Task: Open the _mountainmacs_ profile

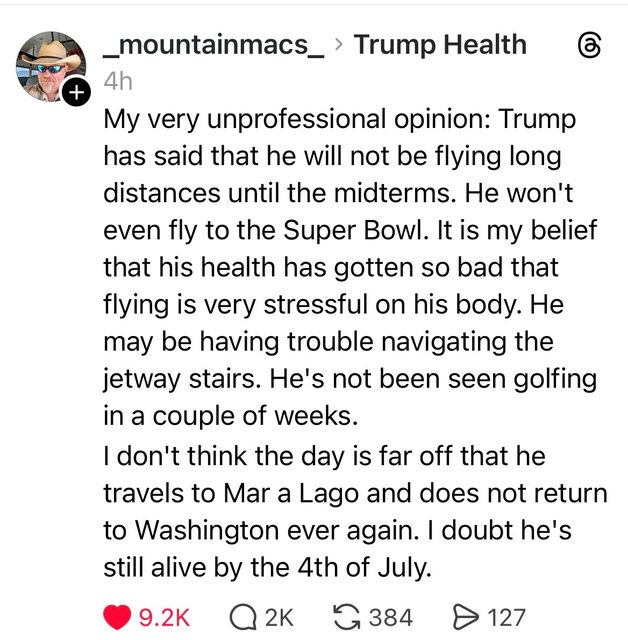Action: pyautogui.click(x=214, y=44)
